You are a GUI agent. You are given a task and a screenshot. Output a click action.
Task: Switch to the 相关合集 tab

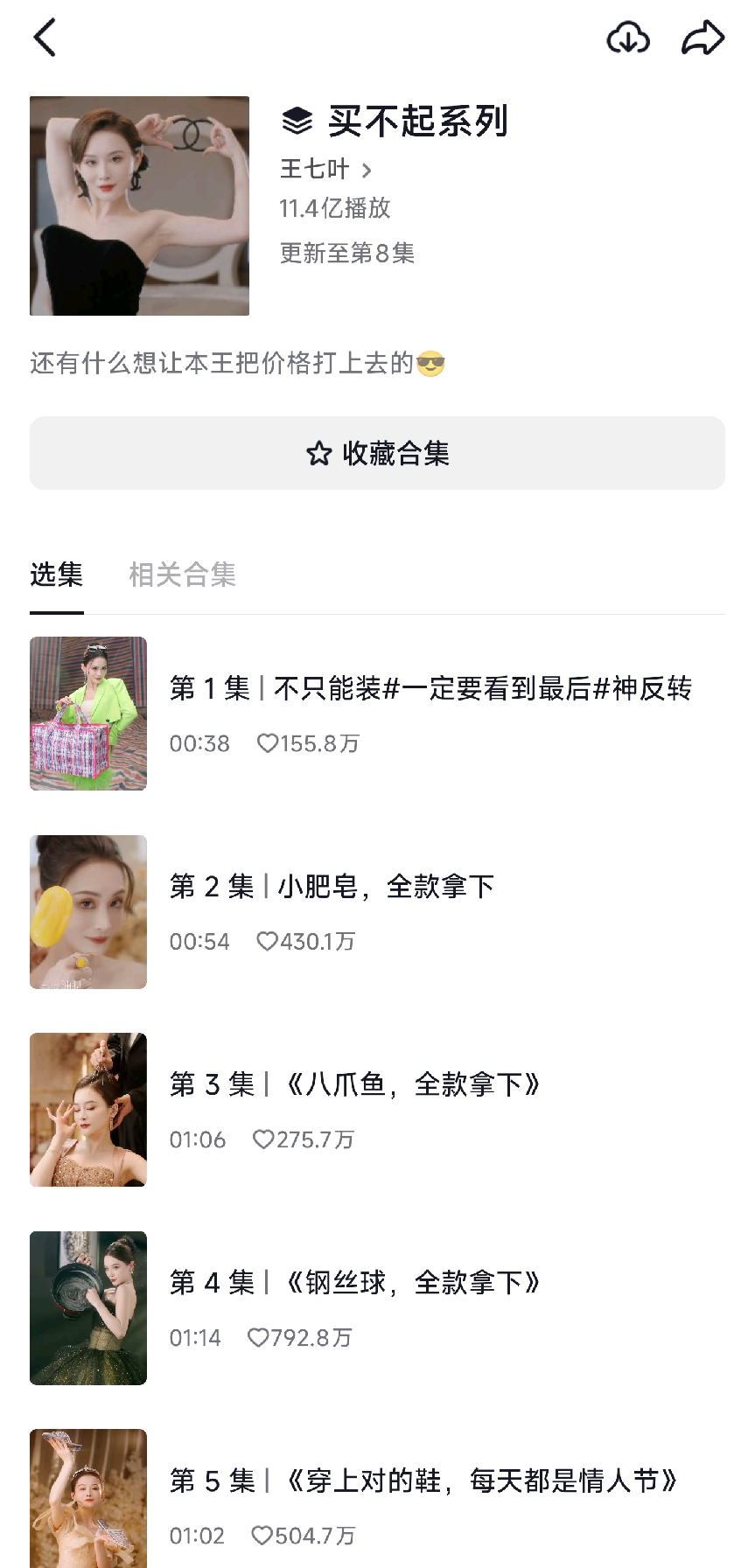click(x=182, y=575)
